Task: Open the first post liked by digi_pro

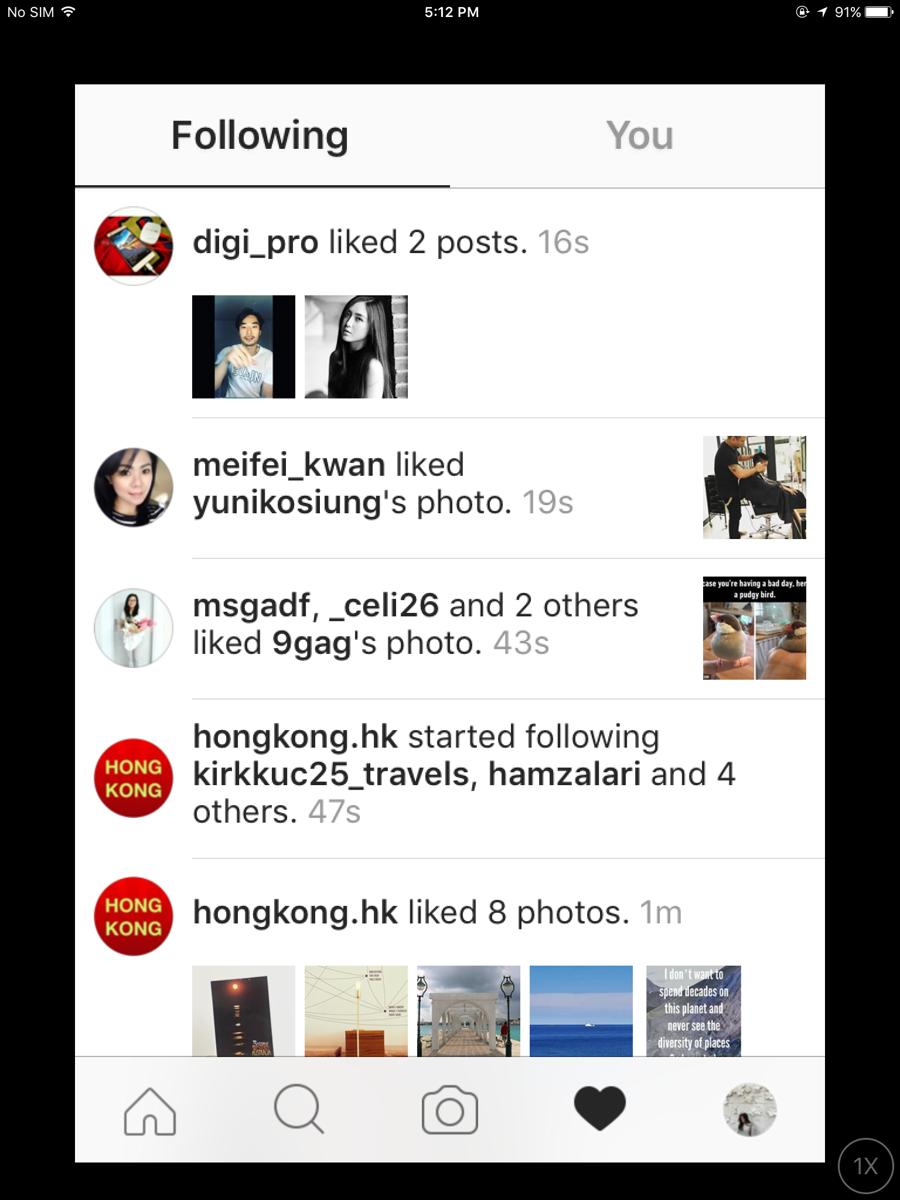Action: click(243, 346)
